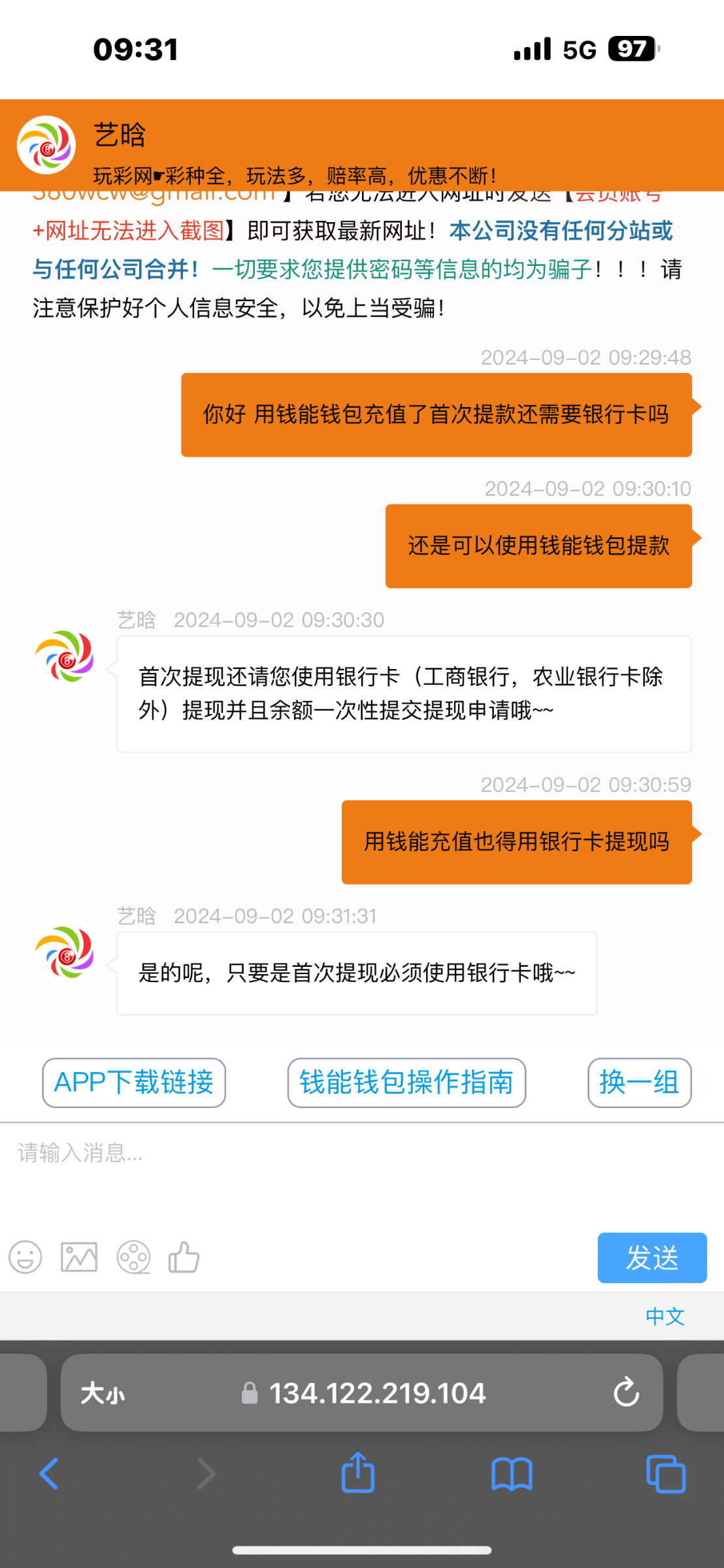Open the 钱能钱包操作指南 quick reply
Screen dimensions: 724x1568
(x=406, y=1083)
